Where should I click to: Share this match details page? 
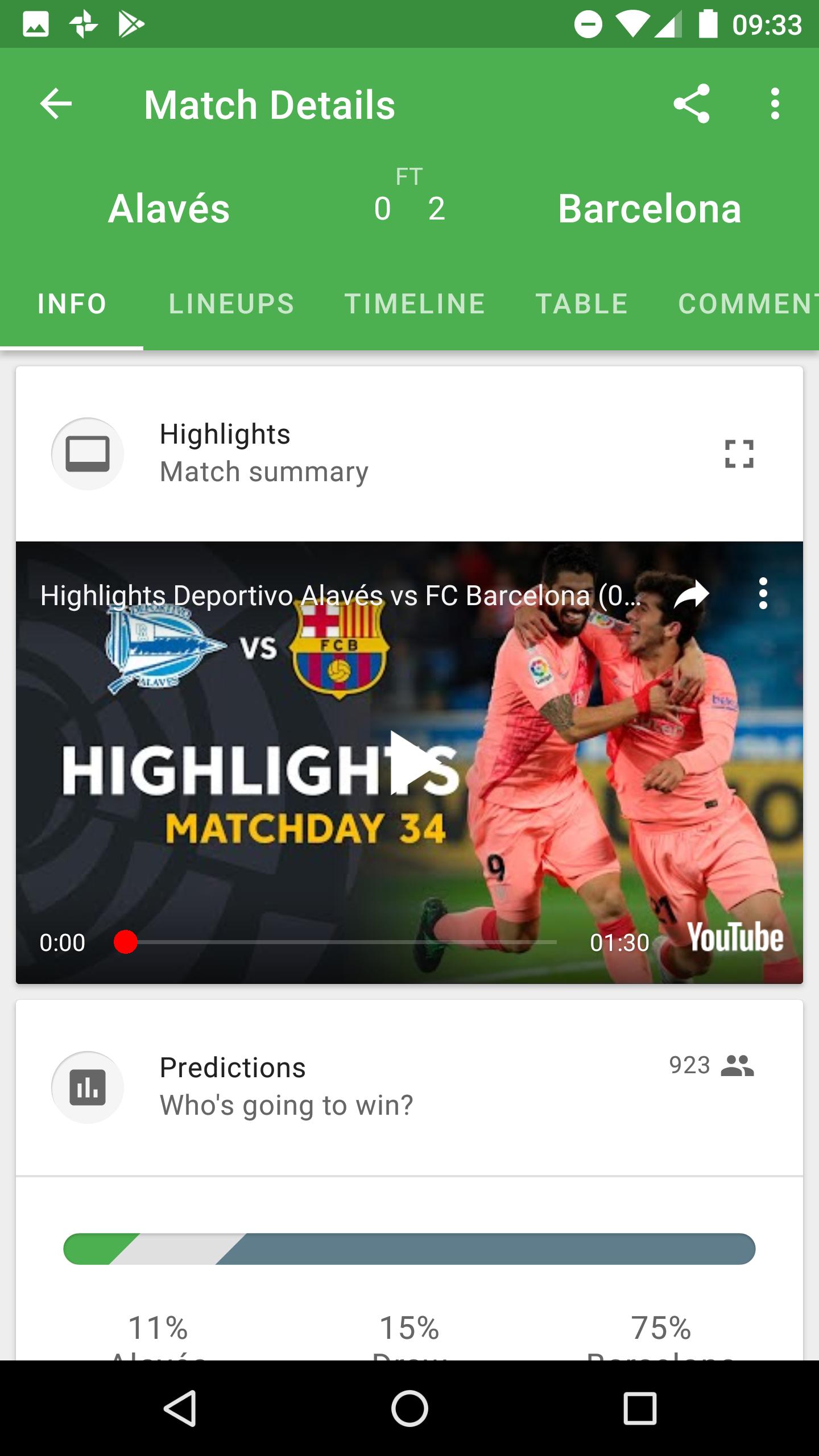pos(692,104)
